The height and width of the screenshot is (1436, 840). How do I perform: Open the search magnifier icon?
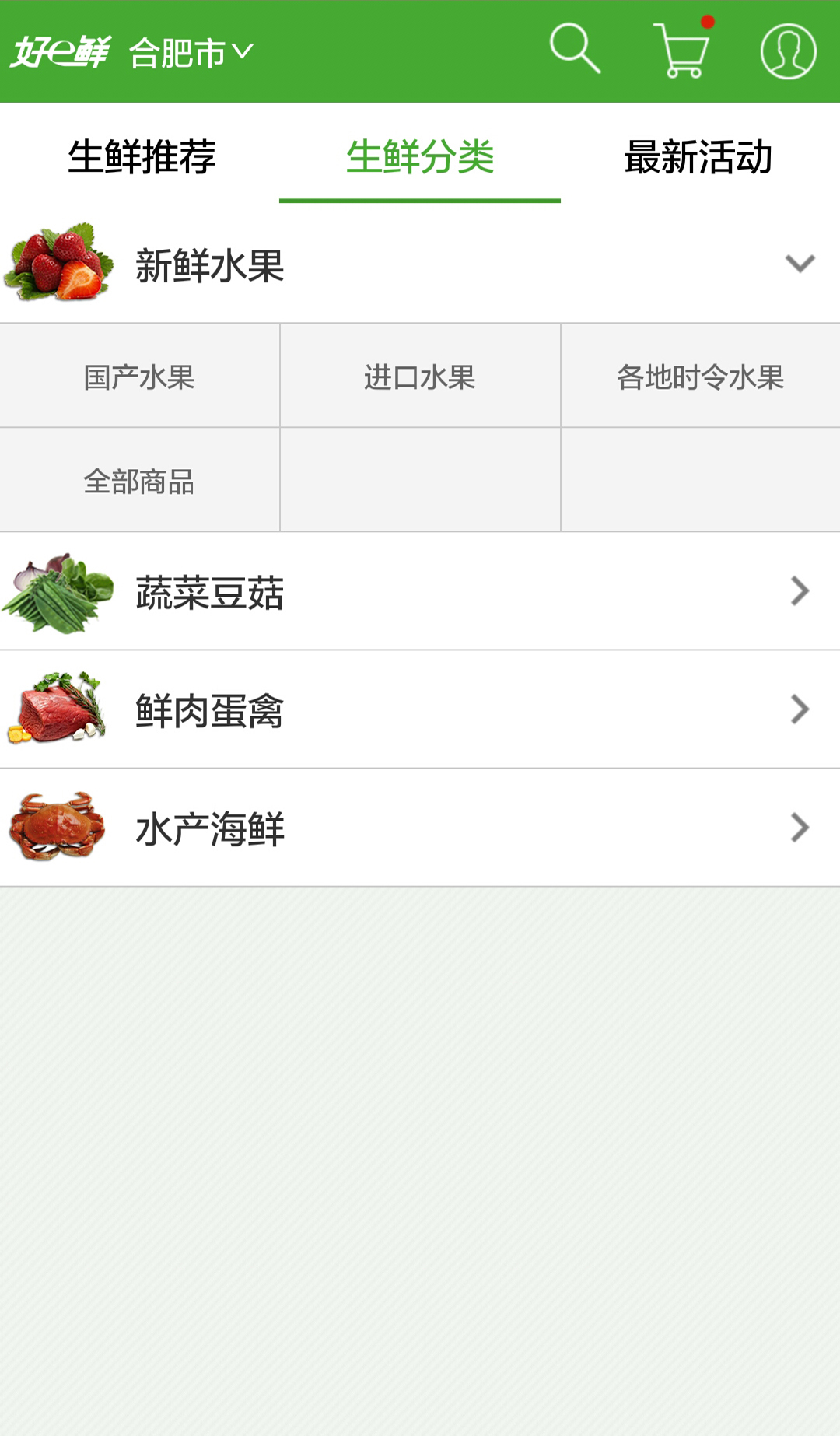click(x=575, y=49)
